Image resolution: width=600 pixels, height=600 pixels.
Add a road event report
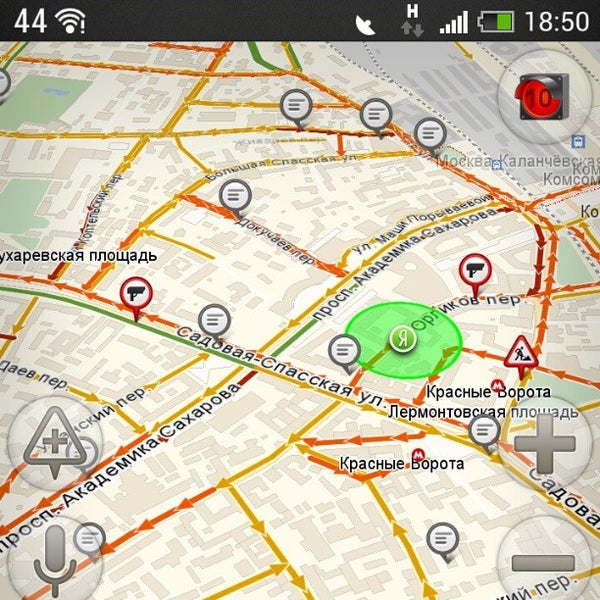point(55,443)
